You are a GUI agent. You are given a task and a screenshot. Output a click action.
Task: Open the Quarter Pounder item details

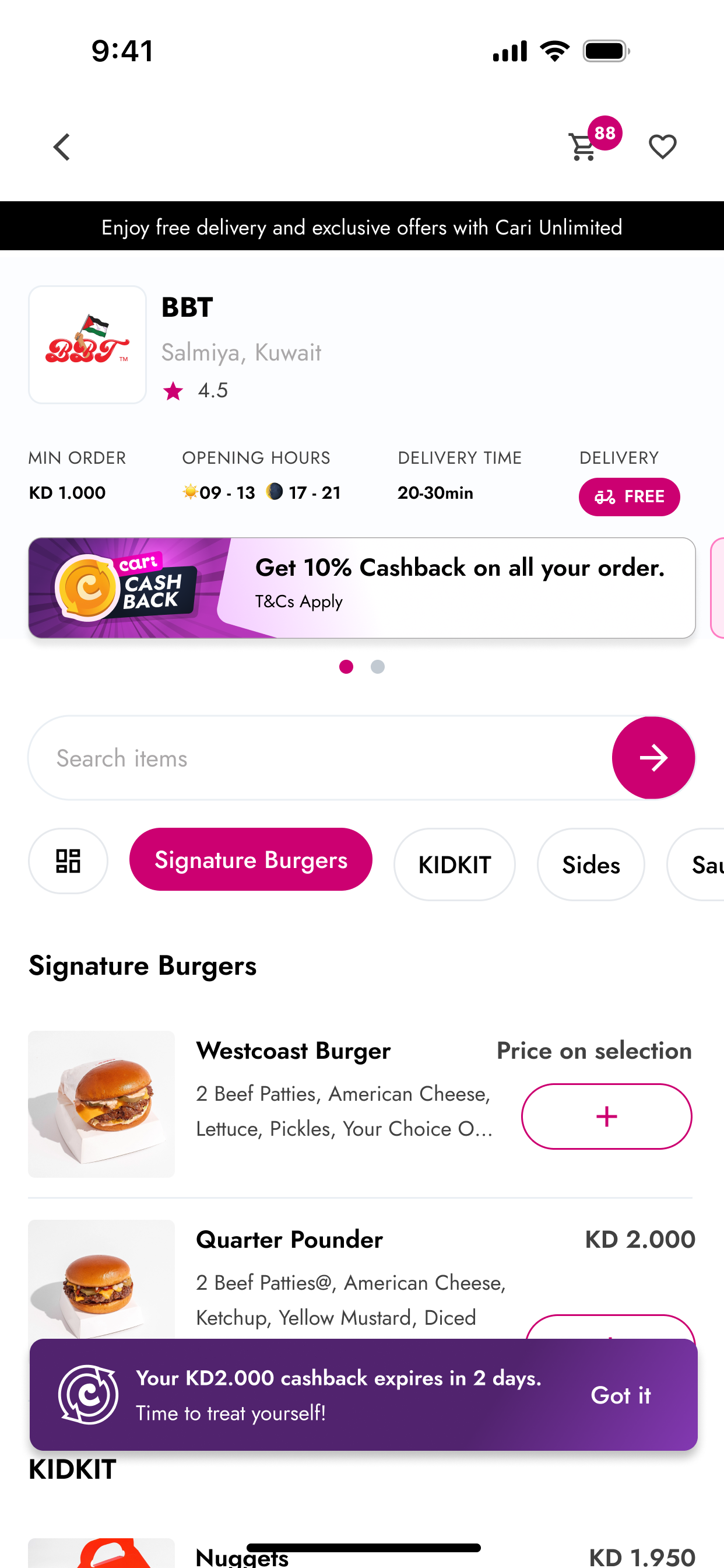coord(289,1240)
